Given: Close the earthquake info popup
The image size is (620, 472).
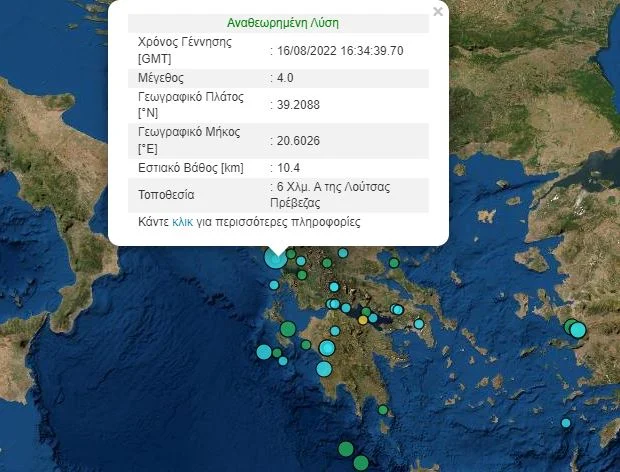Looking at the screenshot, I should tap(437, 12).
